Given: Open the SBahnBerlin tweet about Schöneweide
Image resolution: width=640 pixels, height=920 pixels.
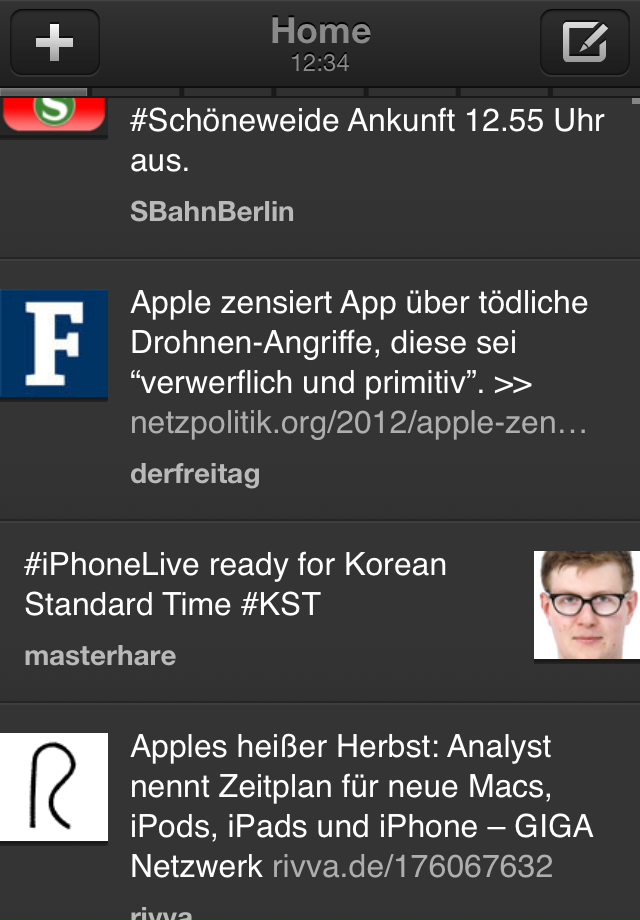Looking at the screenshot, I should point(380,162).
